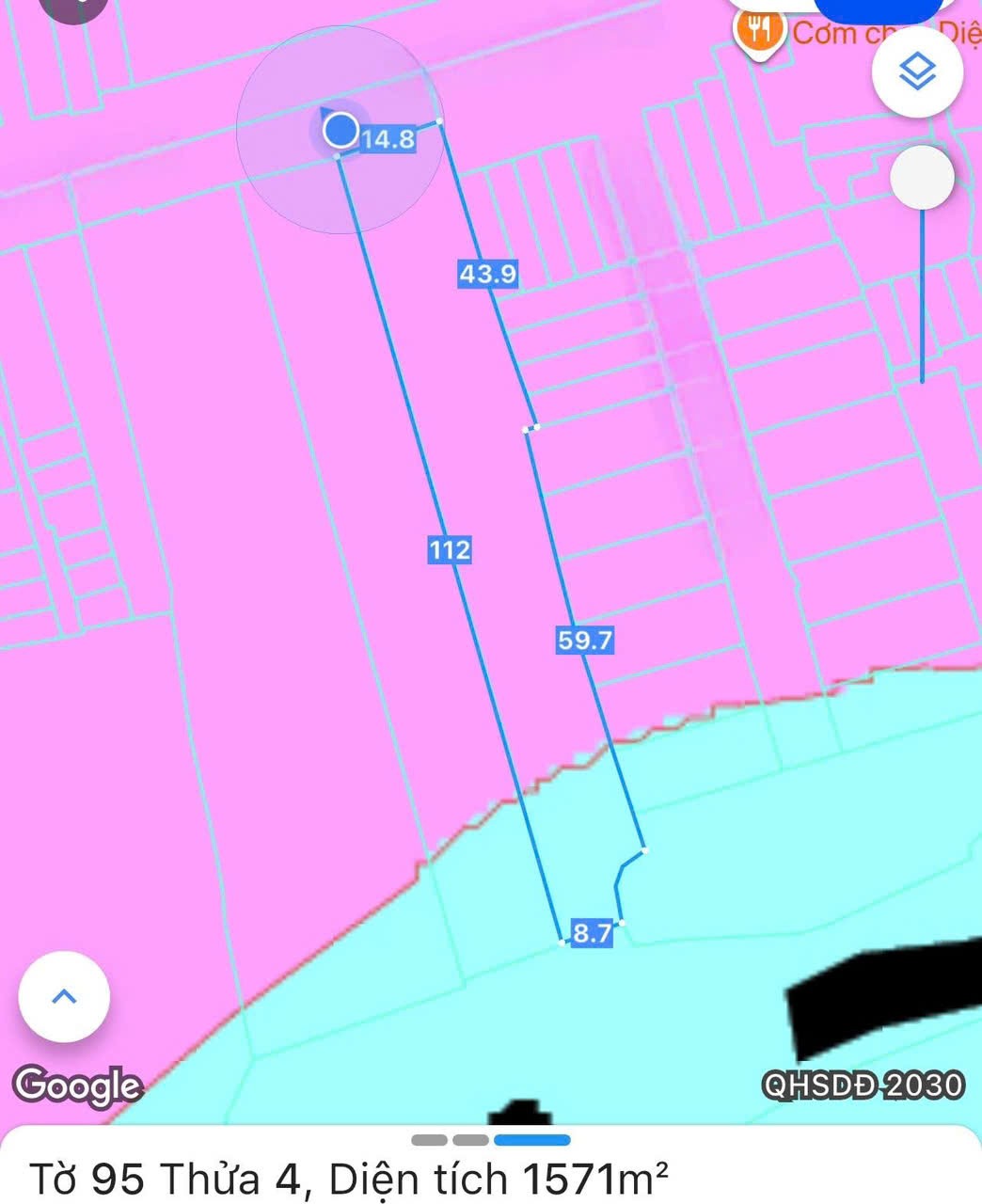982x1204 pixels.
Task: Select the 43.9 measurement label
Action: click(x=486, y=273)
